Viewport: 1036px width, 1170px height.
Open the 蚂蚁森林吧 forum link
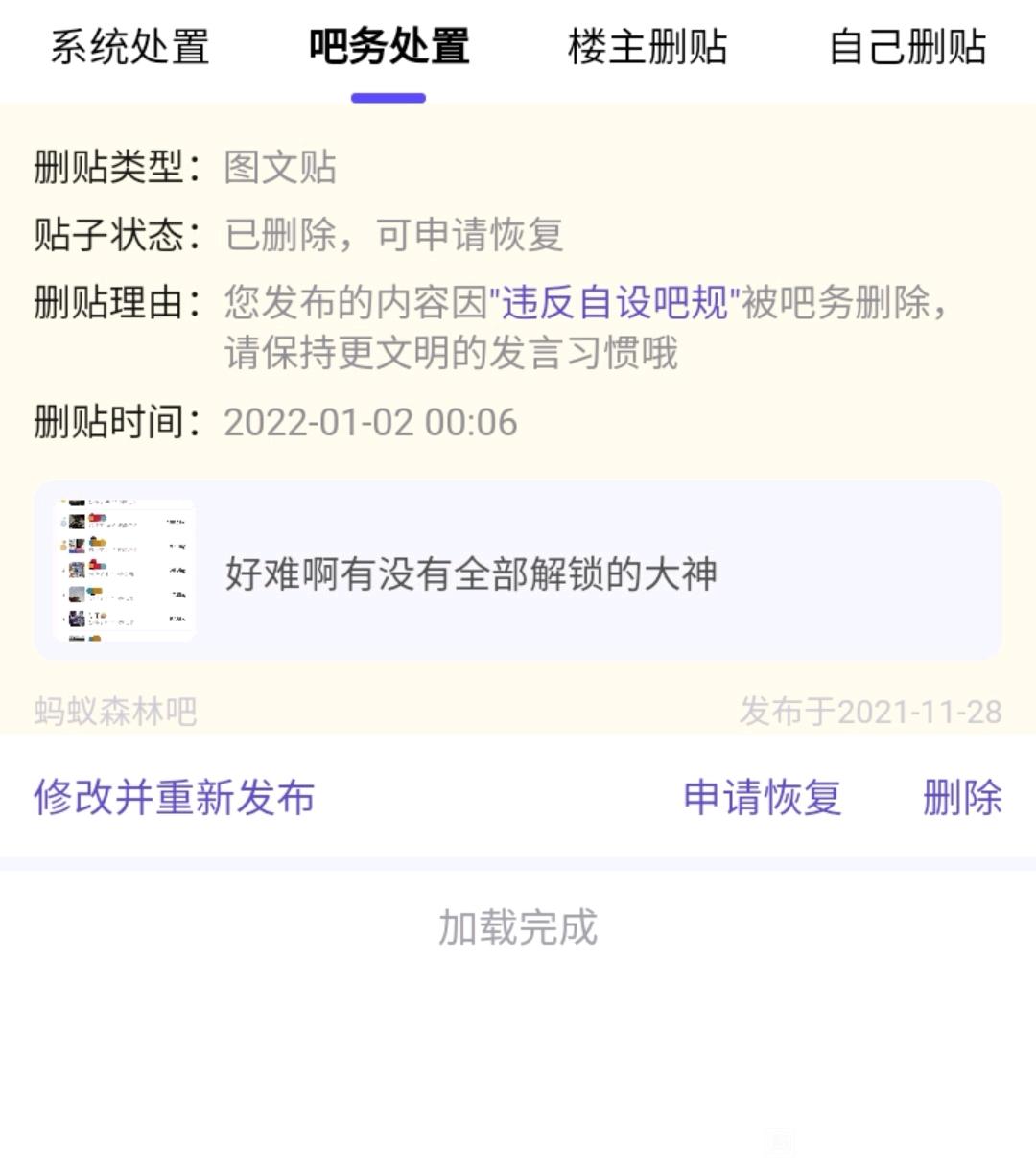pyautogui.click(x=116, y=712)
